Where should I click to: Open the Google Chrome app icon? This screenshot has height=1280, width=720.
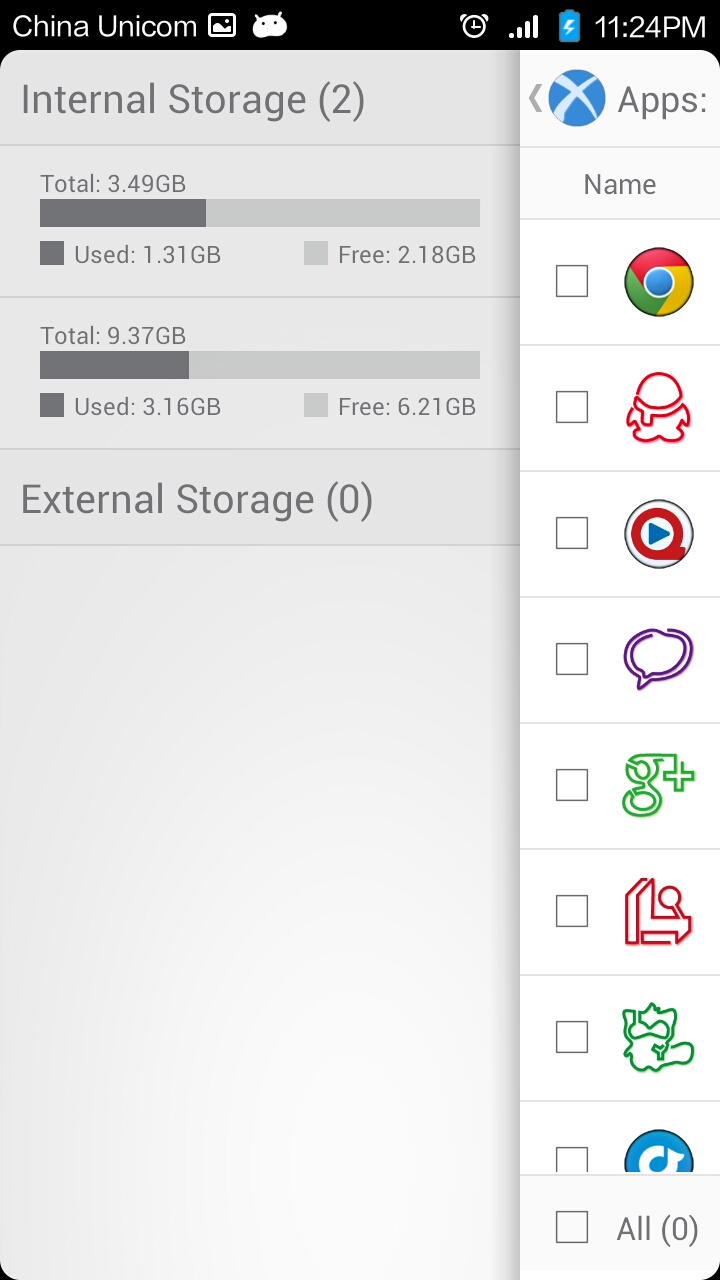click(x=658, y=281)
